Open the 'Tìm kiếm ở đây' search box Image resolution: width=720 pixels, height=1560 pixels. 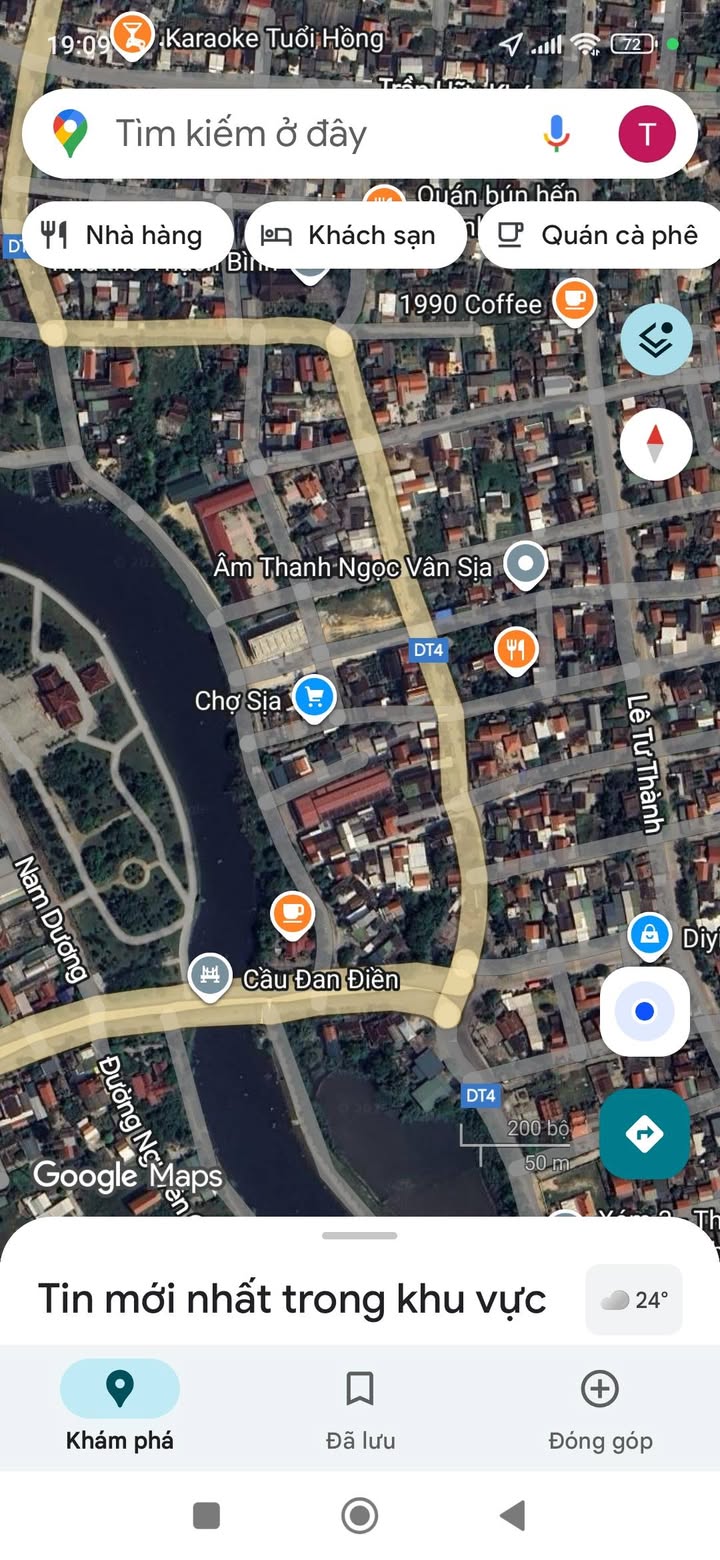[300, 133]
